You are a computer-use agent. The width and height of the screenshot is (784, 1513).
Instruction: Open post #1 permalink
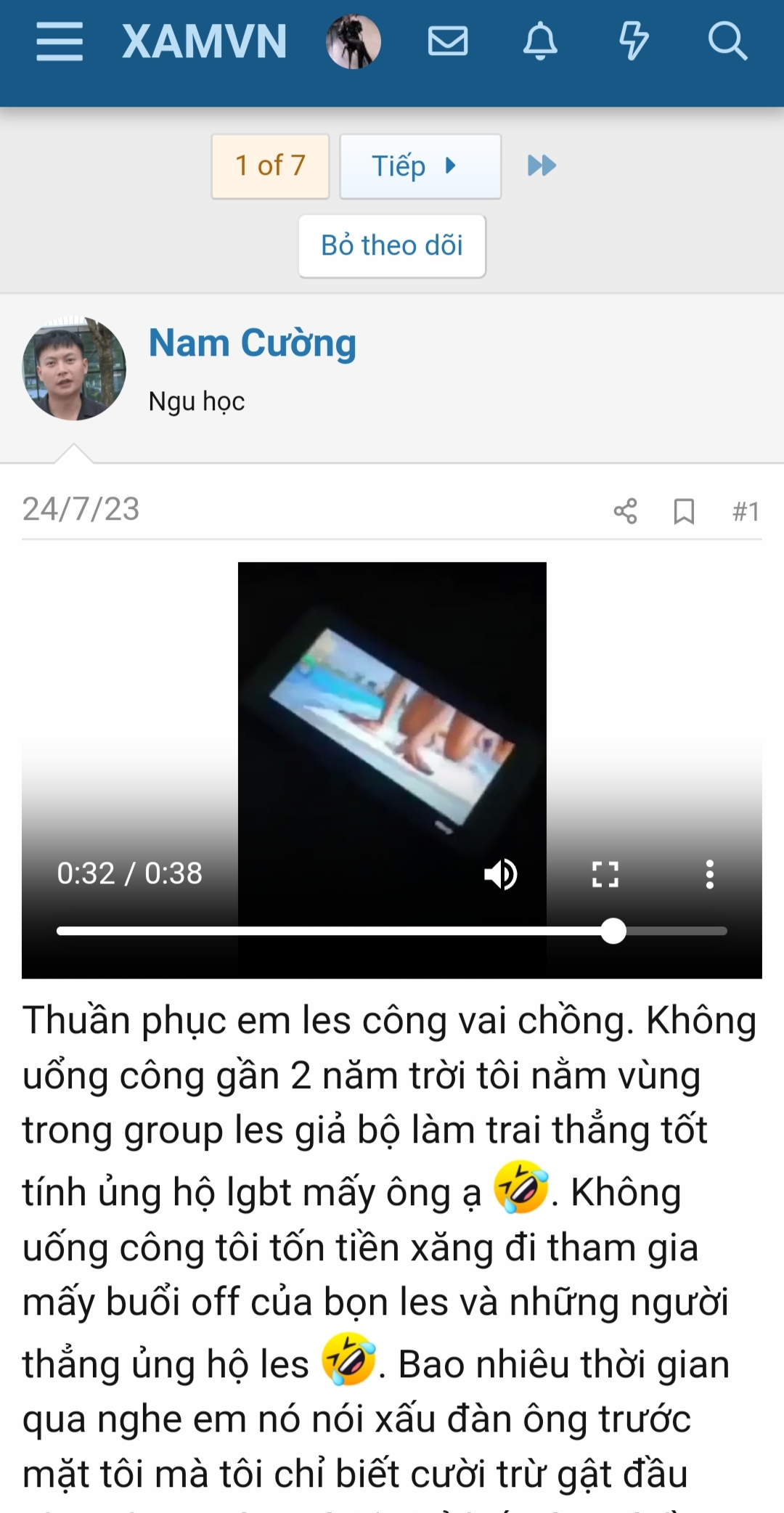click(746, 511)
